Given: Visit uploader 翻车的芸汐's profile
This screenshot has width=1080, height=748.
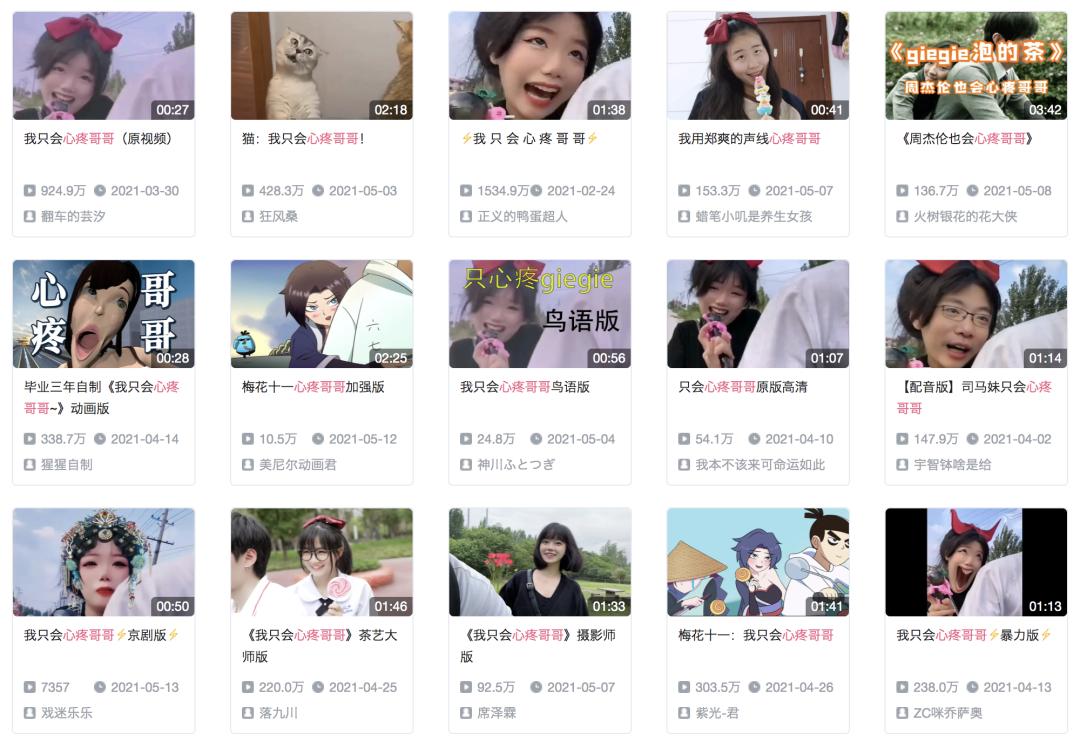Looking at the screenshot, I should pyautogui.click(x=72, y=216).
